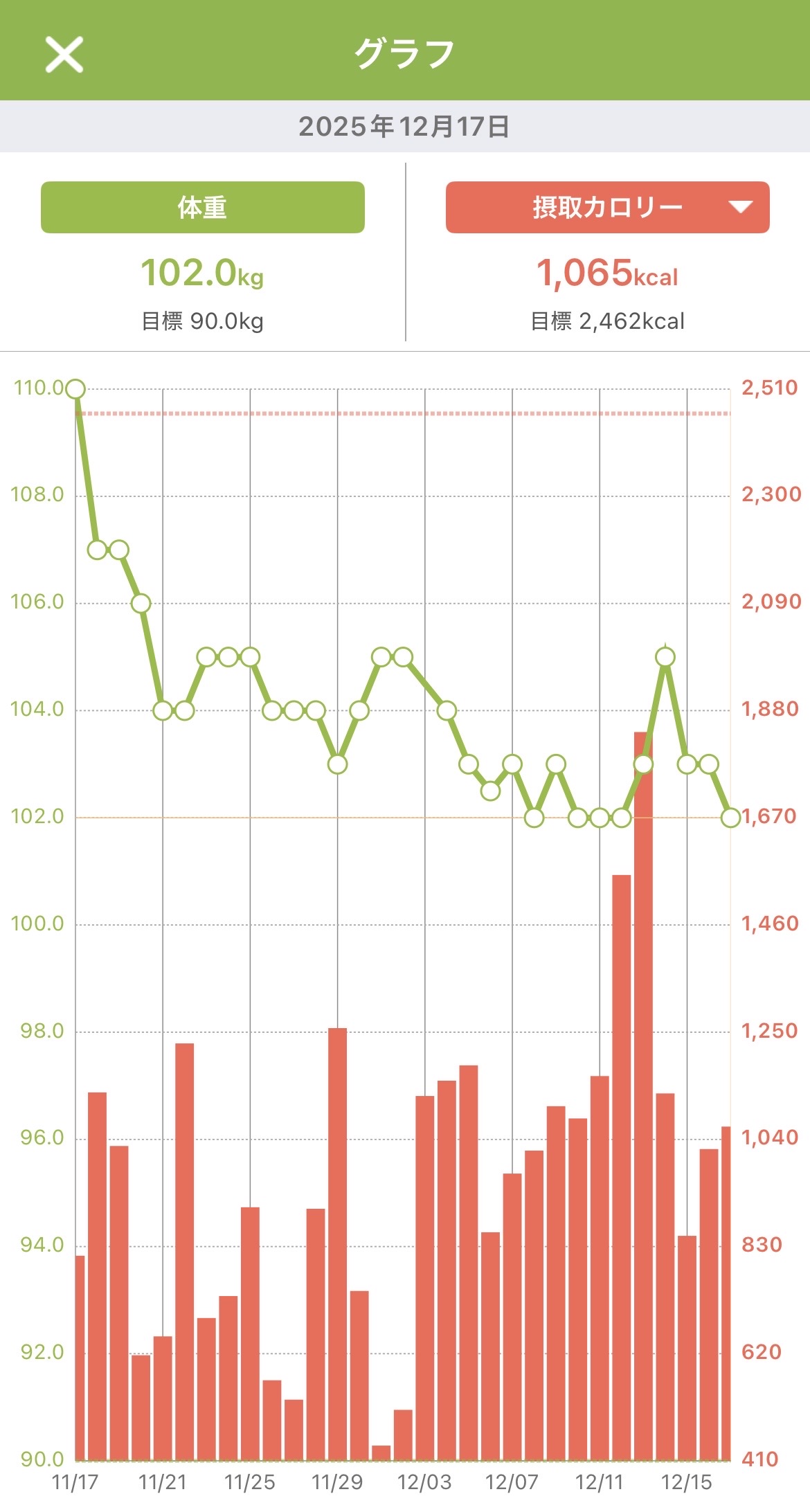Close the graph screen
The image size is (810, 1512).
pos(64,55)
